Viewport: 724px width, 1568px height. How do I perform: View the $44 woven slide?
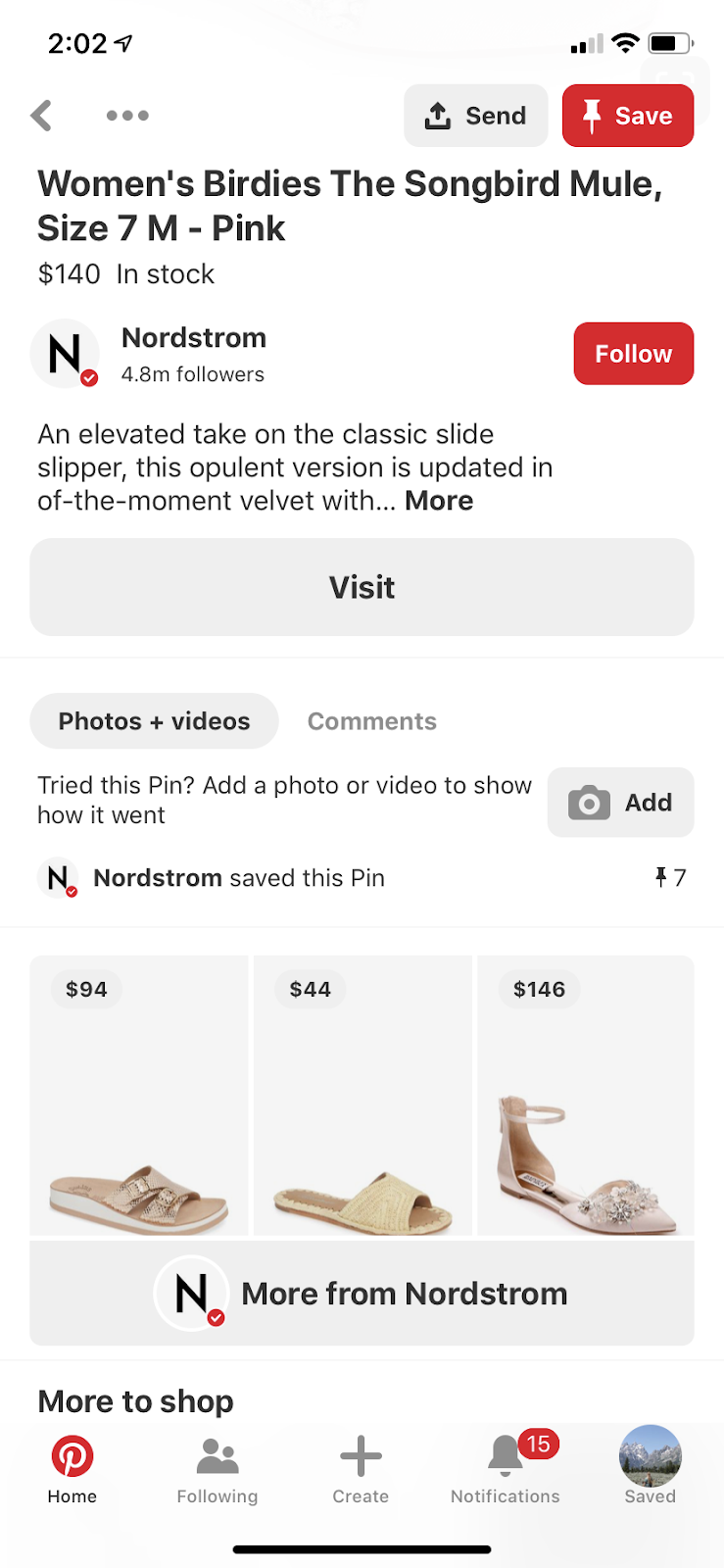(362, 1095)
